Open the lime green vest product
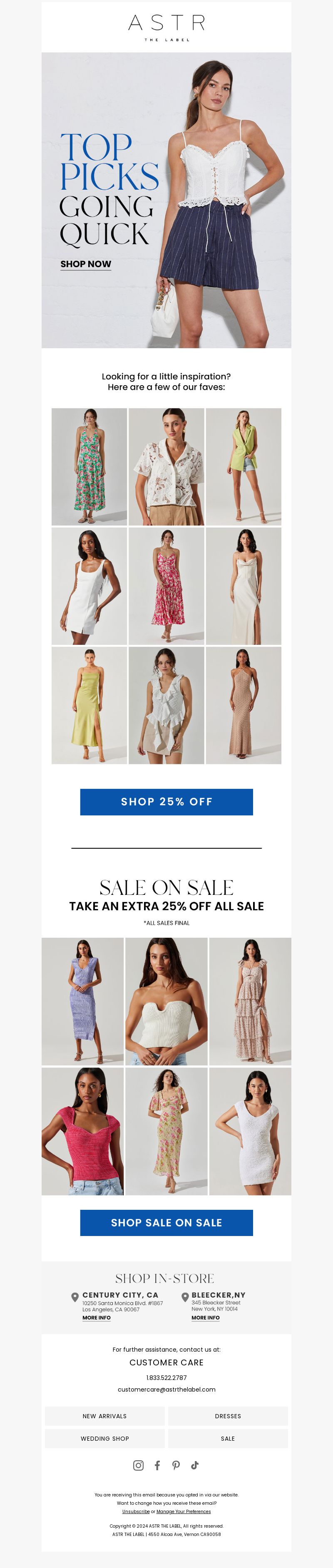The height and width of the screenshot is (1568, 333). click(x=244, y=466)
